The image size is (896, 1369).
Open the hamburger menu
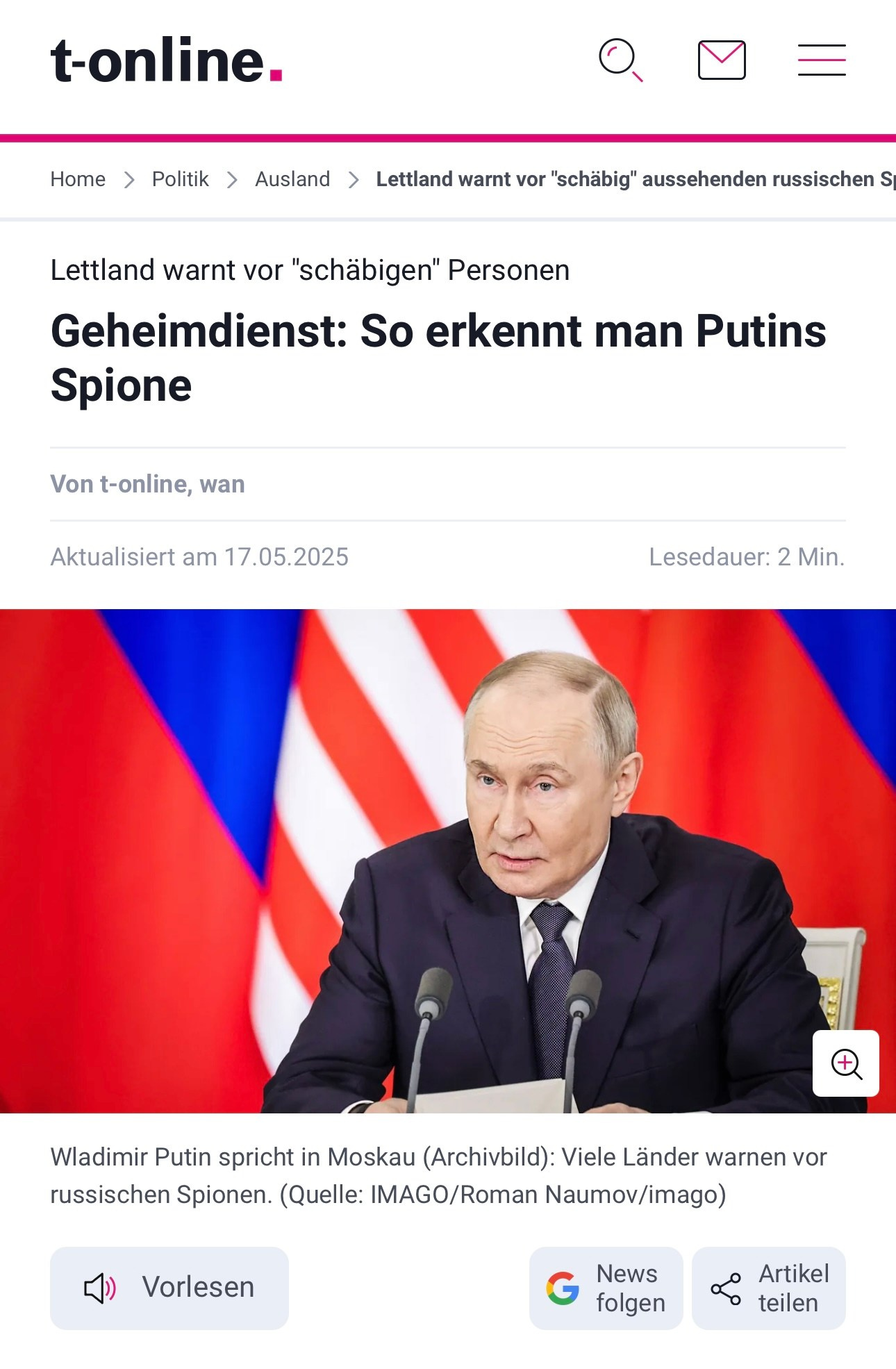click(x=821, y=60)
